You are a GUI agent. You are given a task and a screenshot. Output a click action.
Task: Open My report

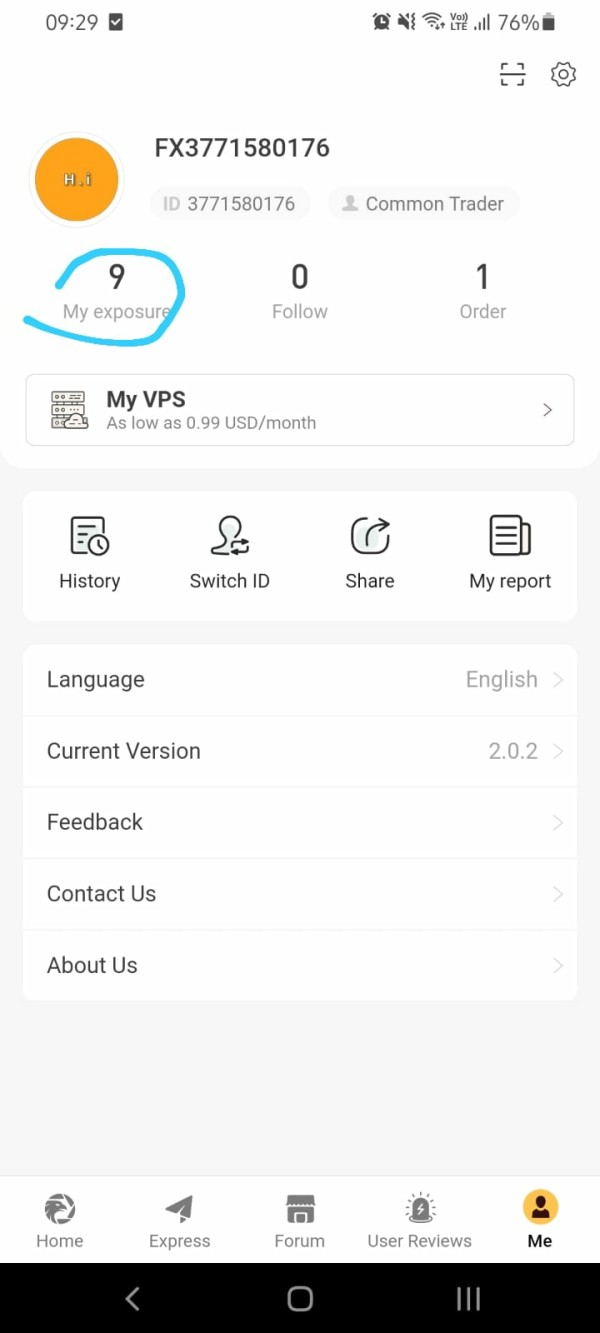tap(510, 553)
